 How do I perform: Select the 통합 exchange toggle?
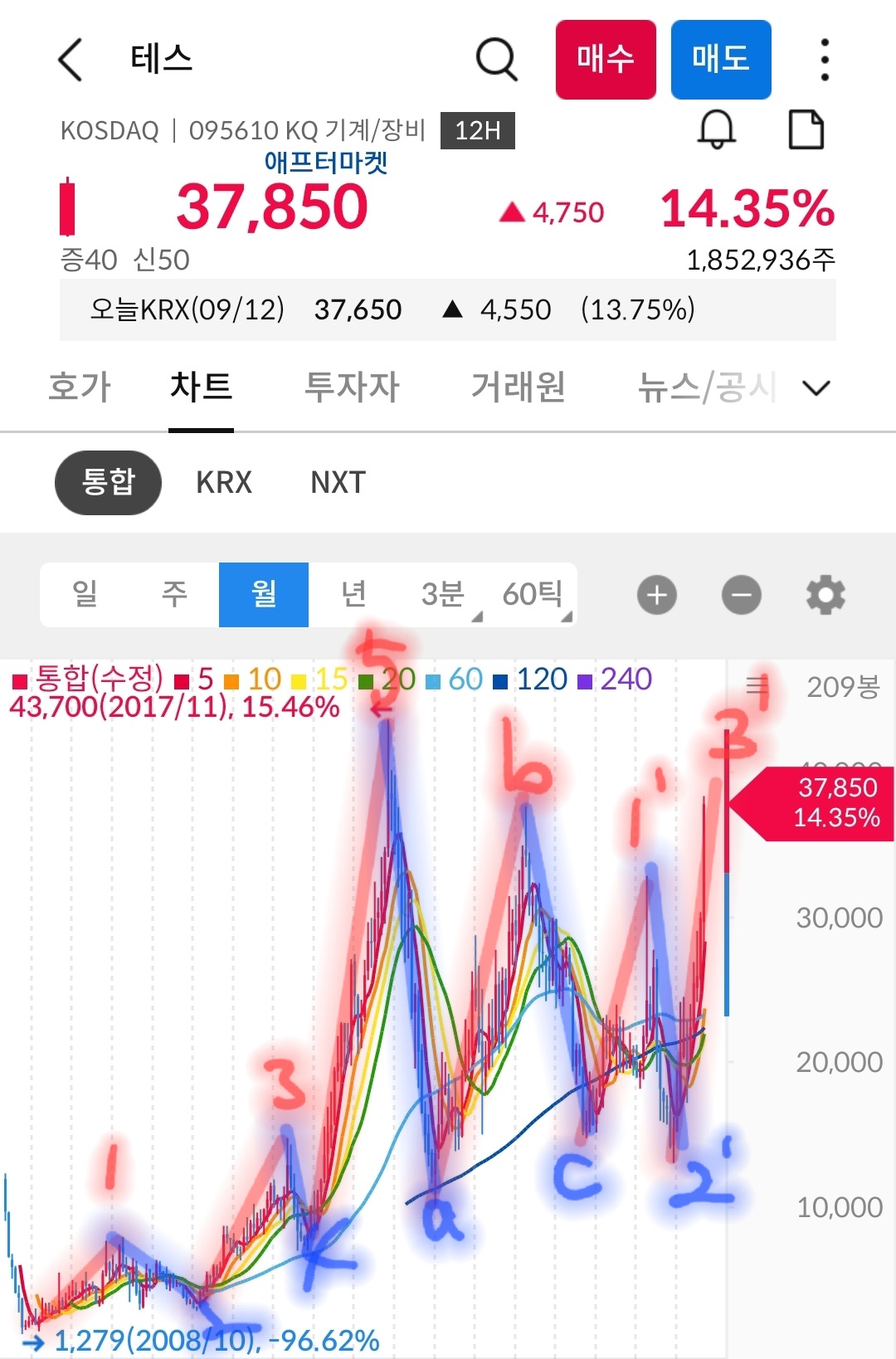coord(108,482)
